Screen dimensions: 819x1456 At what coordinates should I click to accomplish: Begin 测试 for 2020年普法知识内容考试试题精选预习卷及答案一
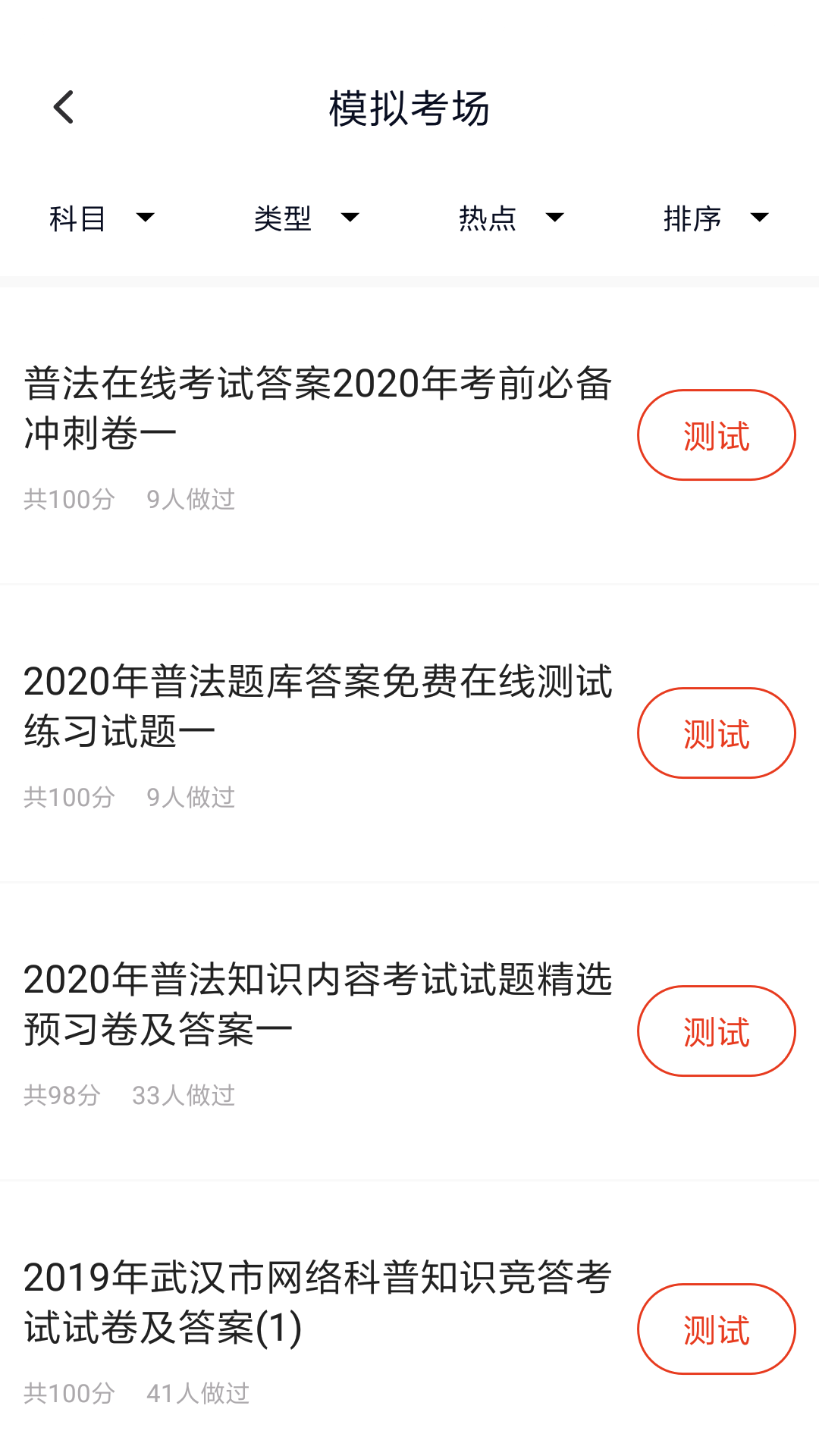click(716, 1031)
